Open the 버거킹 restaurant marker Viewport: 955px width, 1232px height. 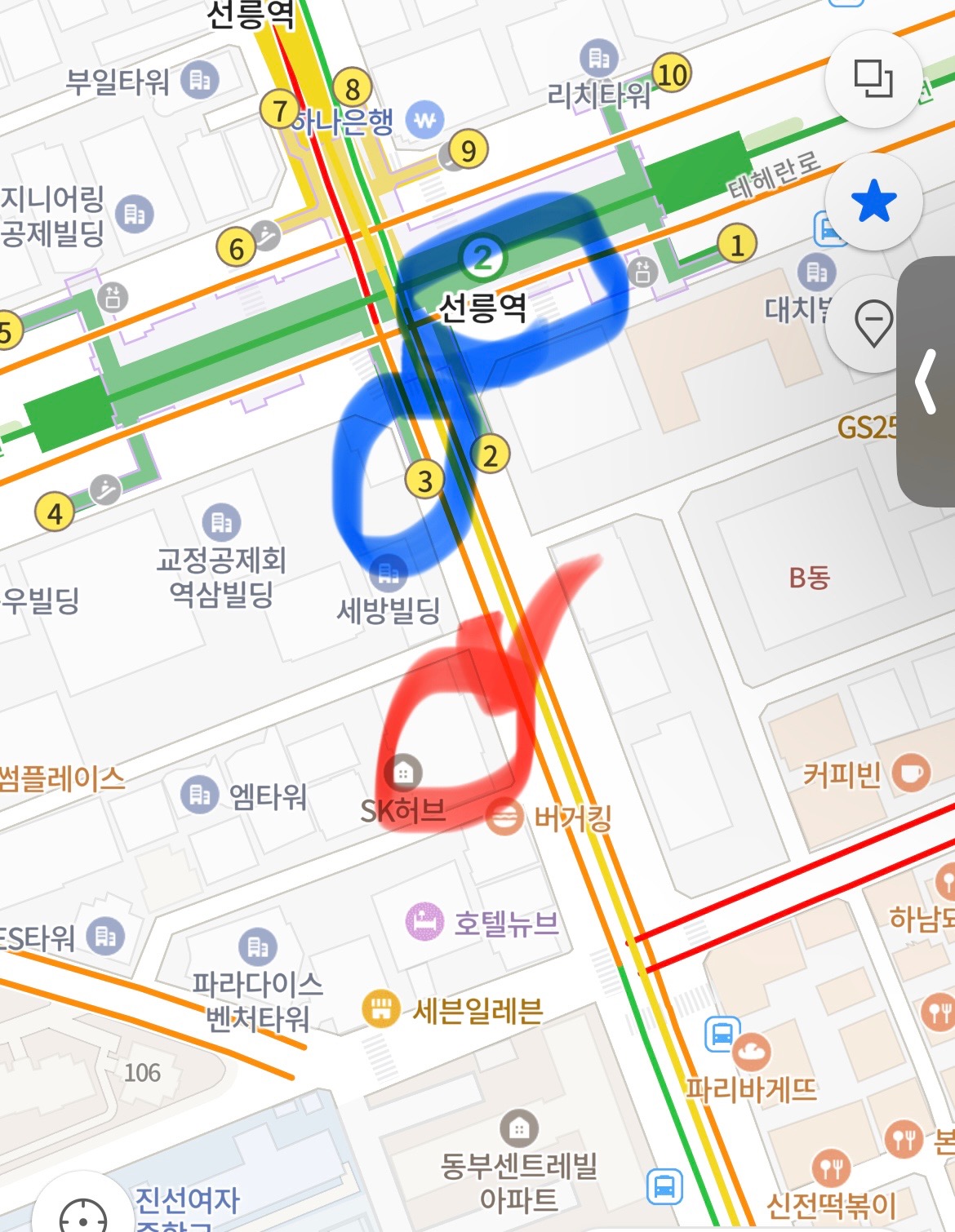504,817
